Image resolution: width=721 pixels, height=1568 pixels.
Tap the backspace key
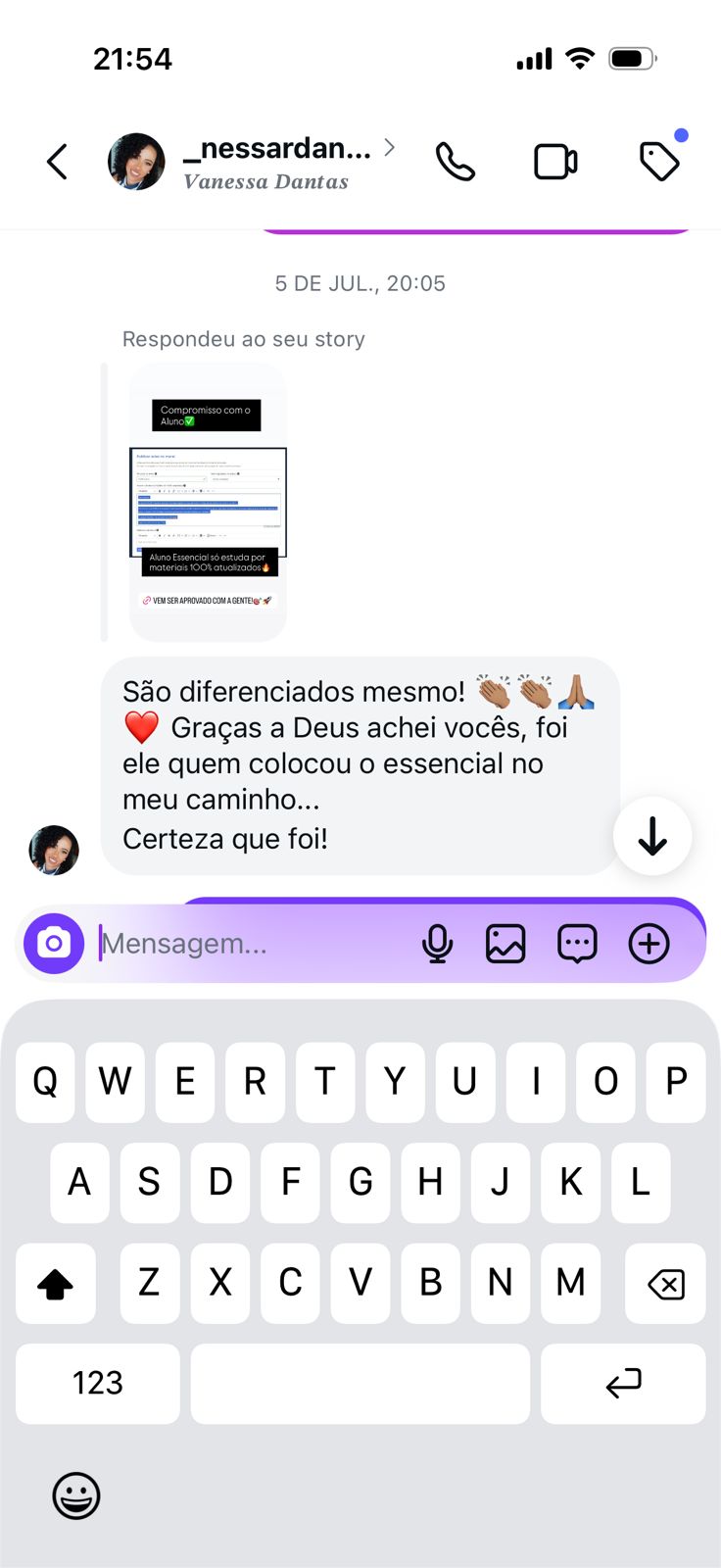click(666, 1283)
